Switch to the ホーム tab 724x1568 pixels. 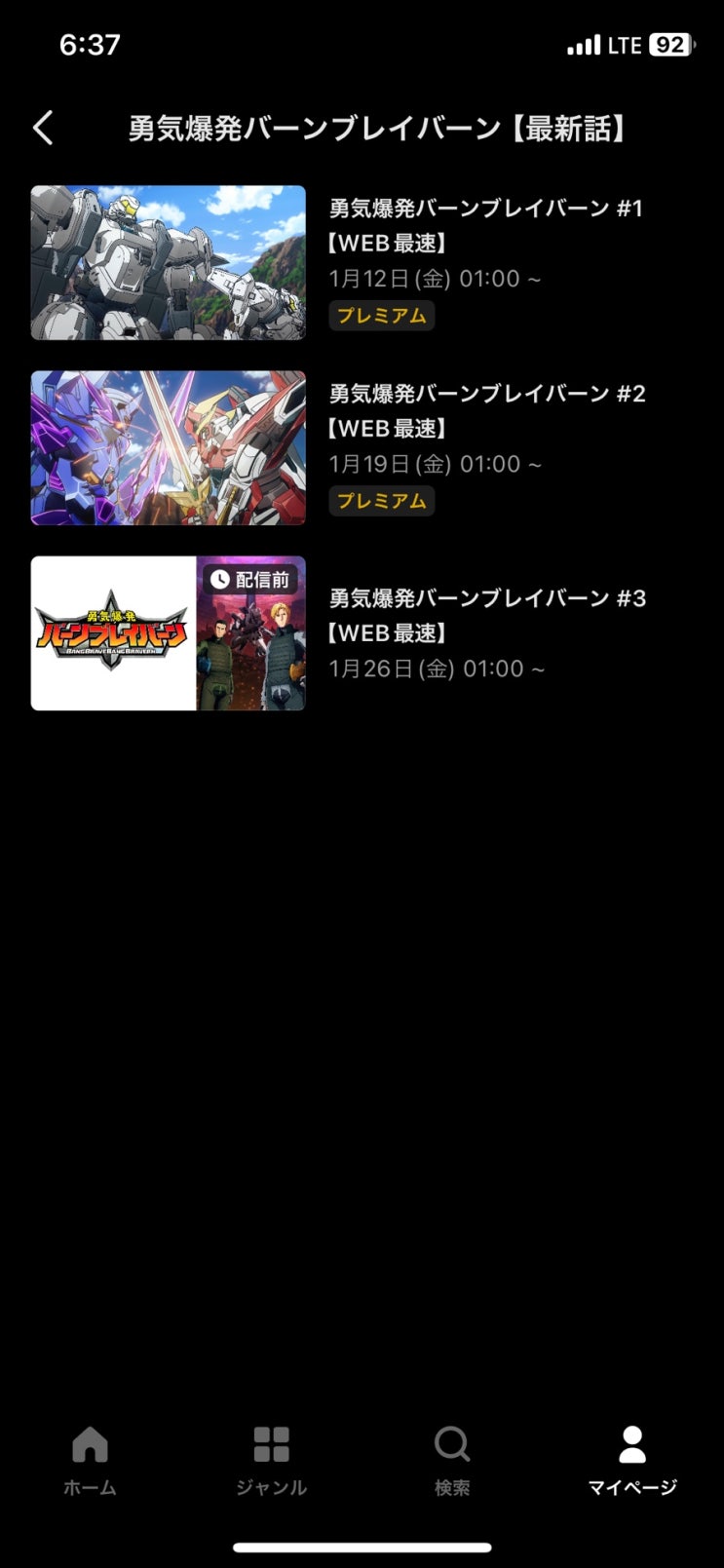click(x=90, y=1460)
